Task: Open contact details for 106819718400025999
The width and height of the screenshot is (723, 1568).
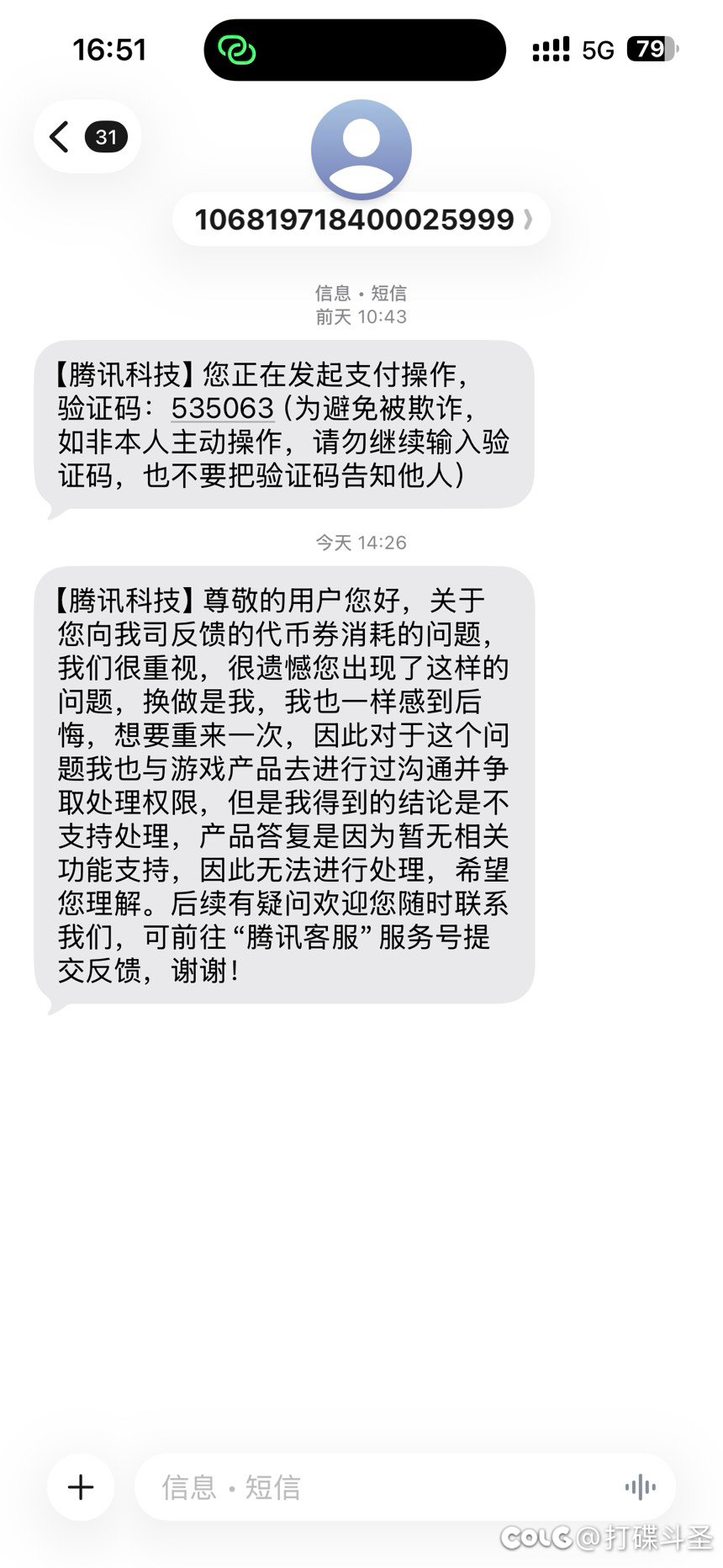Action: click(361, 220)
